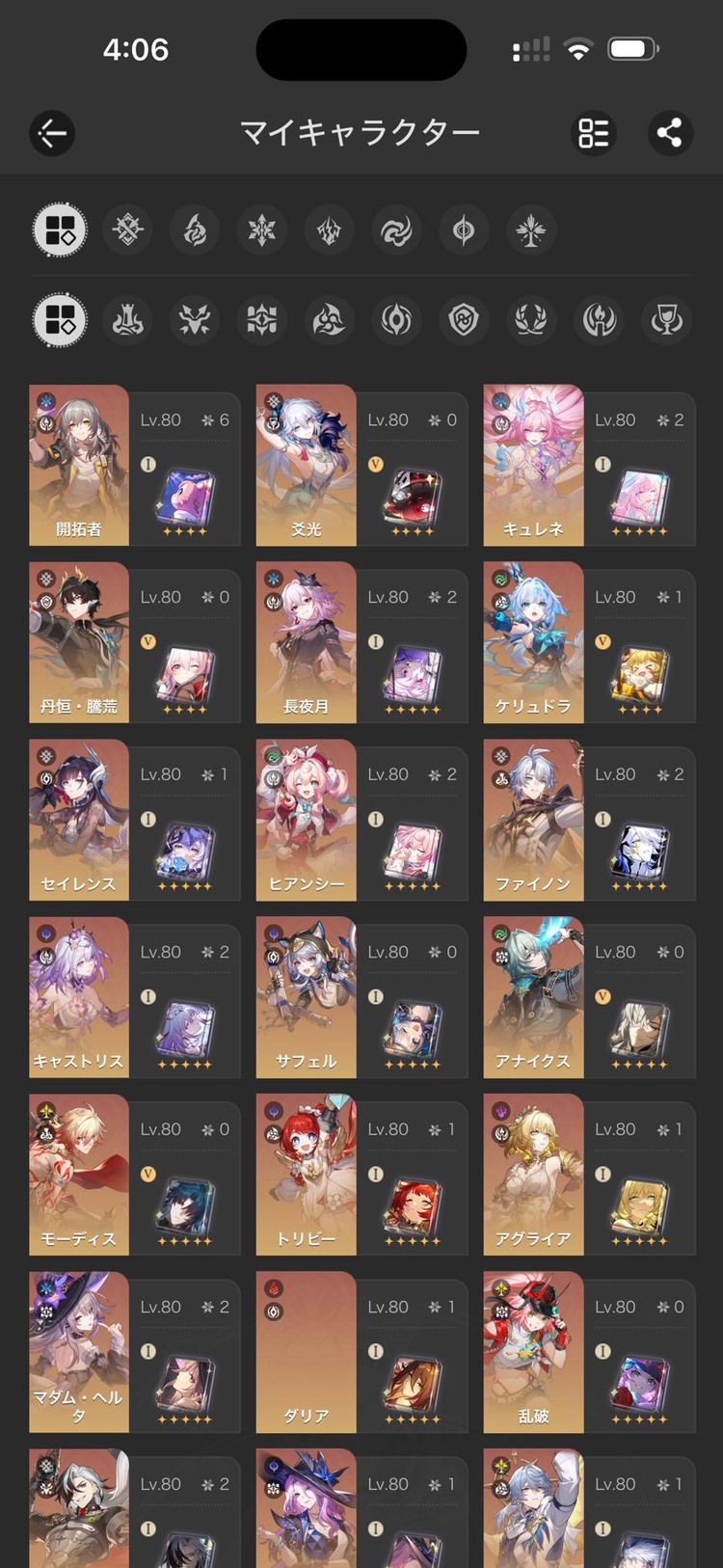Screen dimensions: 723x1568
Task: Open キュレネ character card
Action: [x=589, y=466]
